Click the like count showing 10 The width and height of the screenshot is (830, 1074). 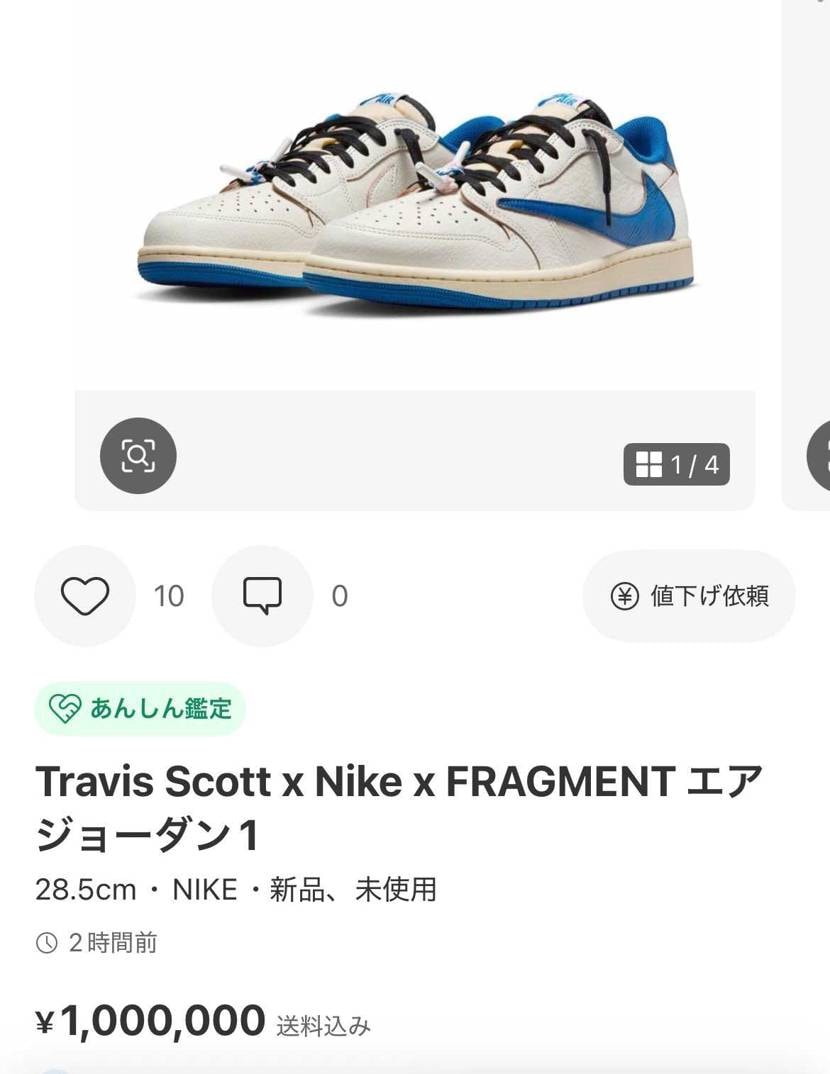[169, 595]
